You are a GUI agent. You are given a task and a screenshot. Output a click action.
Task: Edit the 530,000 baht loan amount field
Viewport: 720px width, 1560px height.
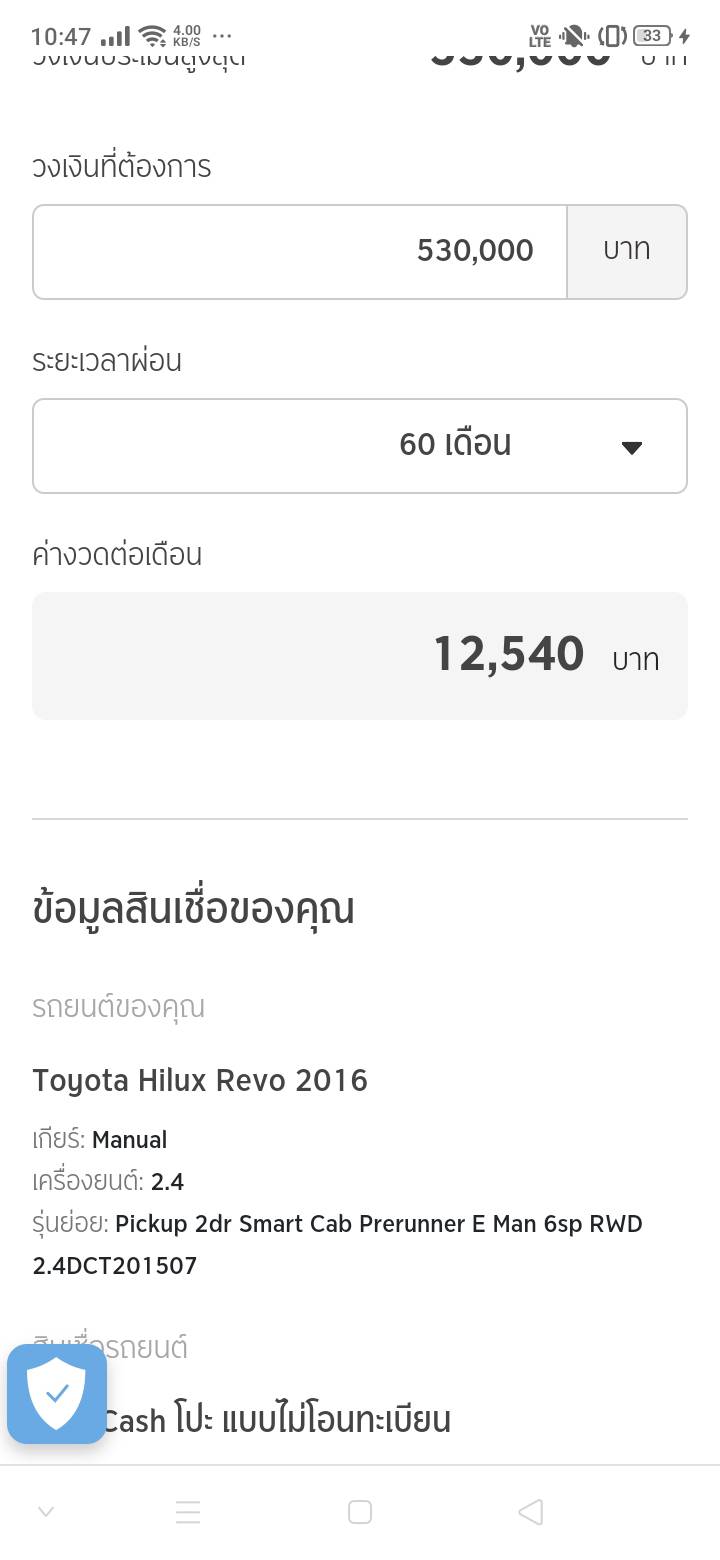[300, 251]
